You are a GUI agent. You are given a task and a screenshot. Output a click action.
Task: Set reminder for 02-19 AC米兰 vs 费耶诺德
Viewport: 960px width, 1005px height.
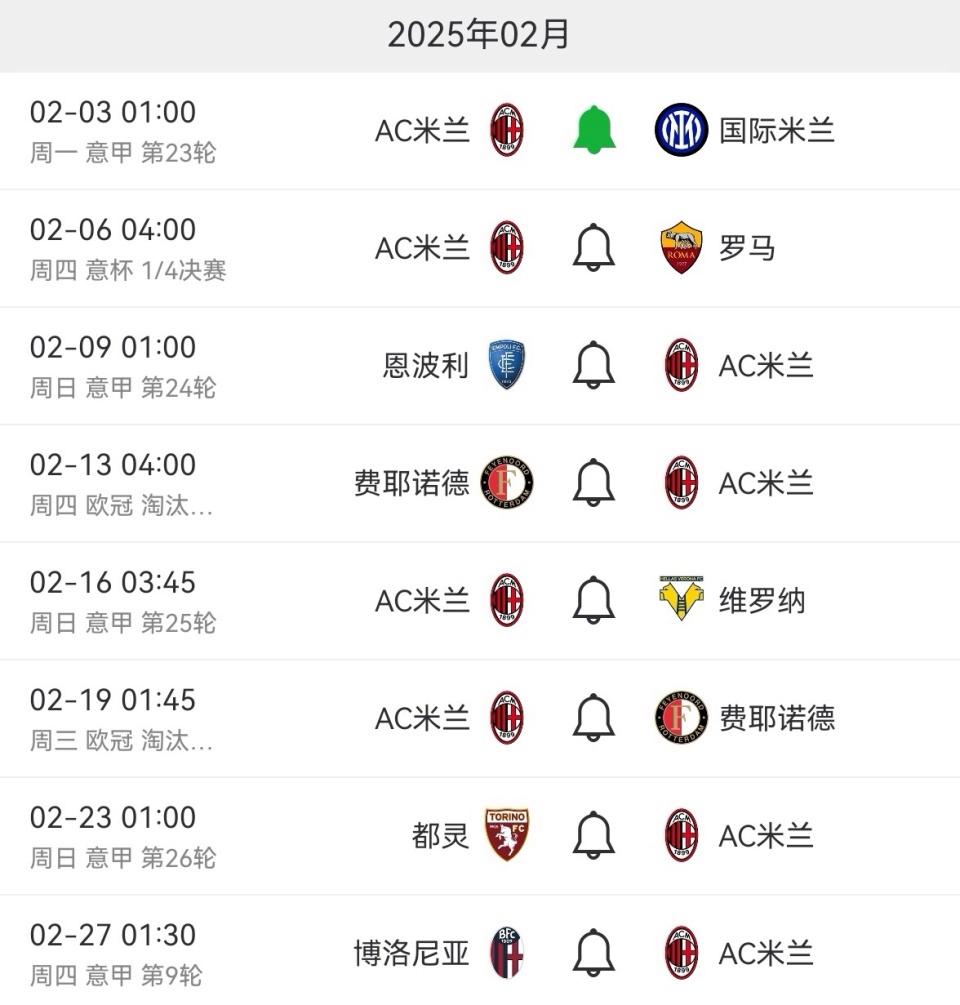coord(594,717)
